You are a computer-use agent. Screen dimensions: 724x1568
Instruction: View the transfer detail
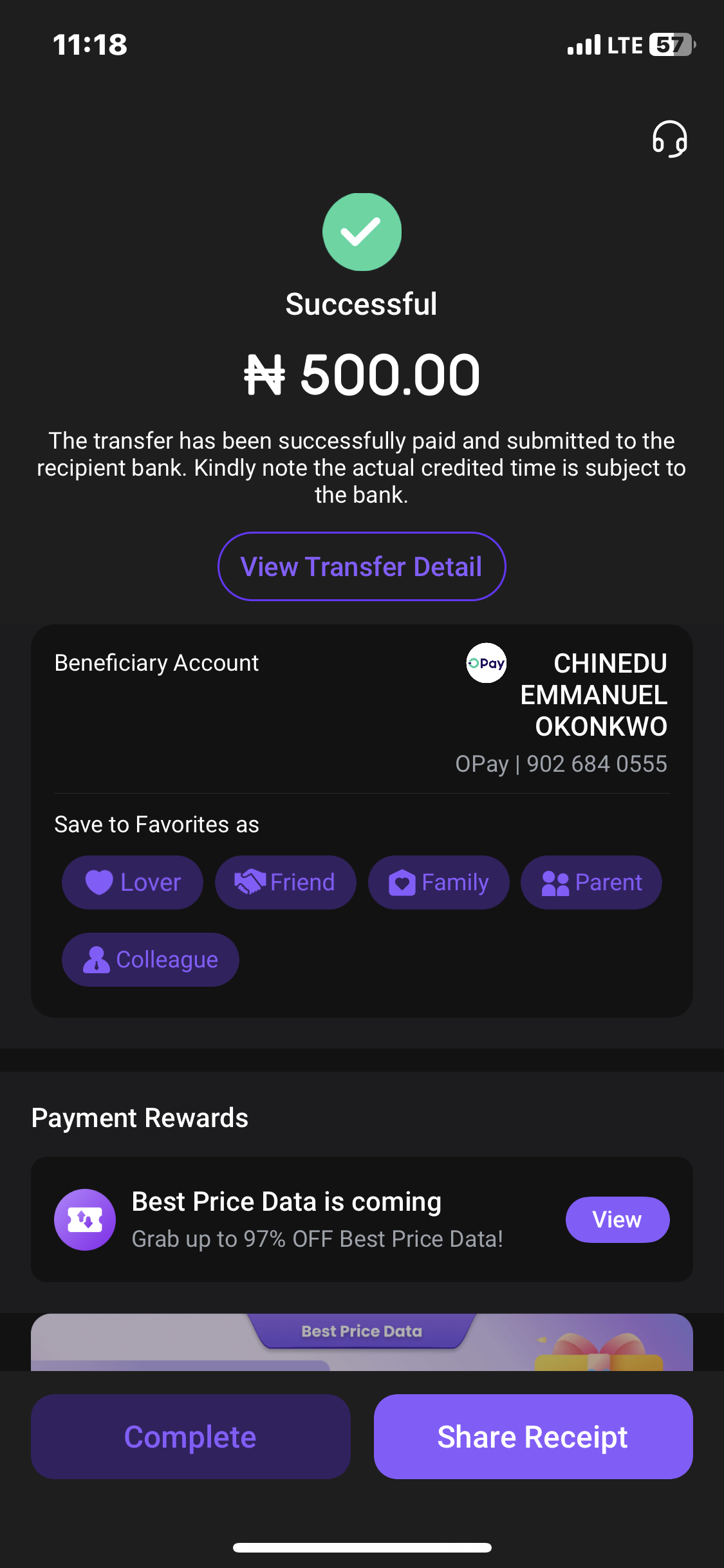tap(362, 566)
